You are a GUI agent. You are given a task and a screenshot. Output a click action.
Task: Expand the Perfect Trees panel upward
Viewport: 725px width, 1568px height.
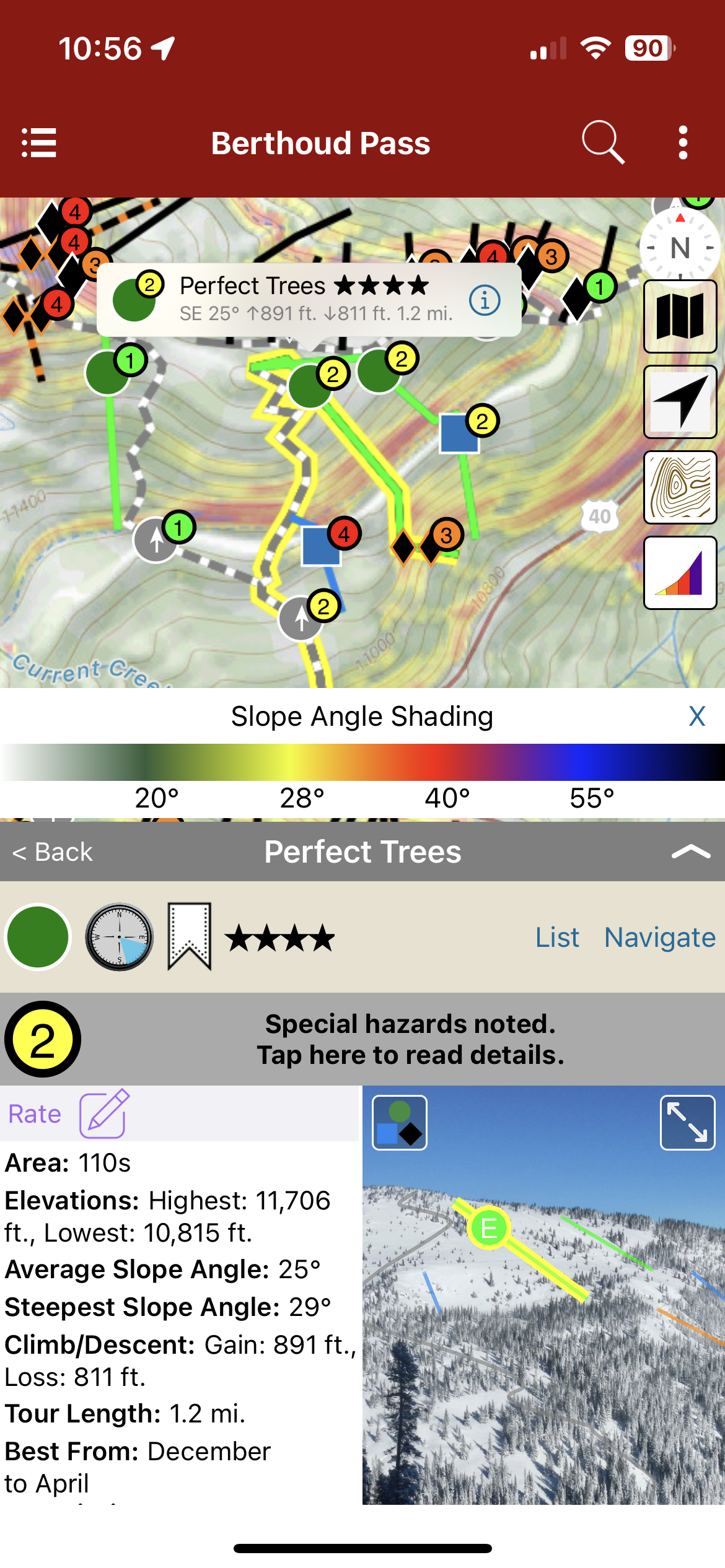tap(690, 852)
